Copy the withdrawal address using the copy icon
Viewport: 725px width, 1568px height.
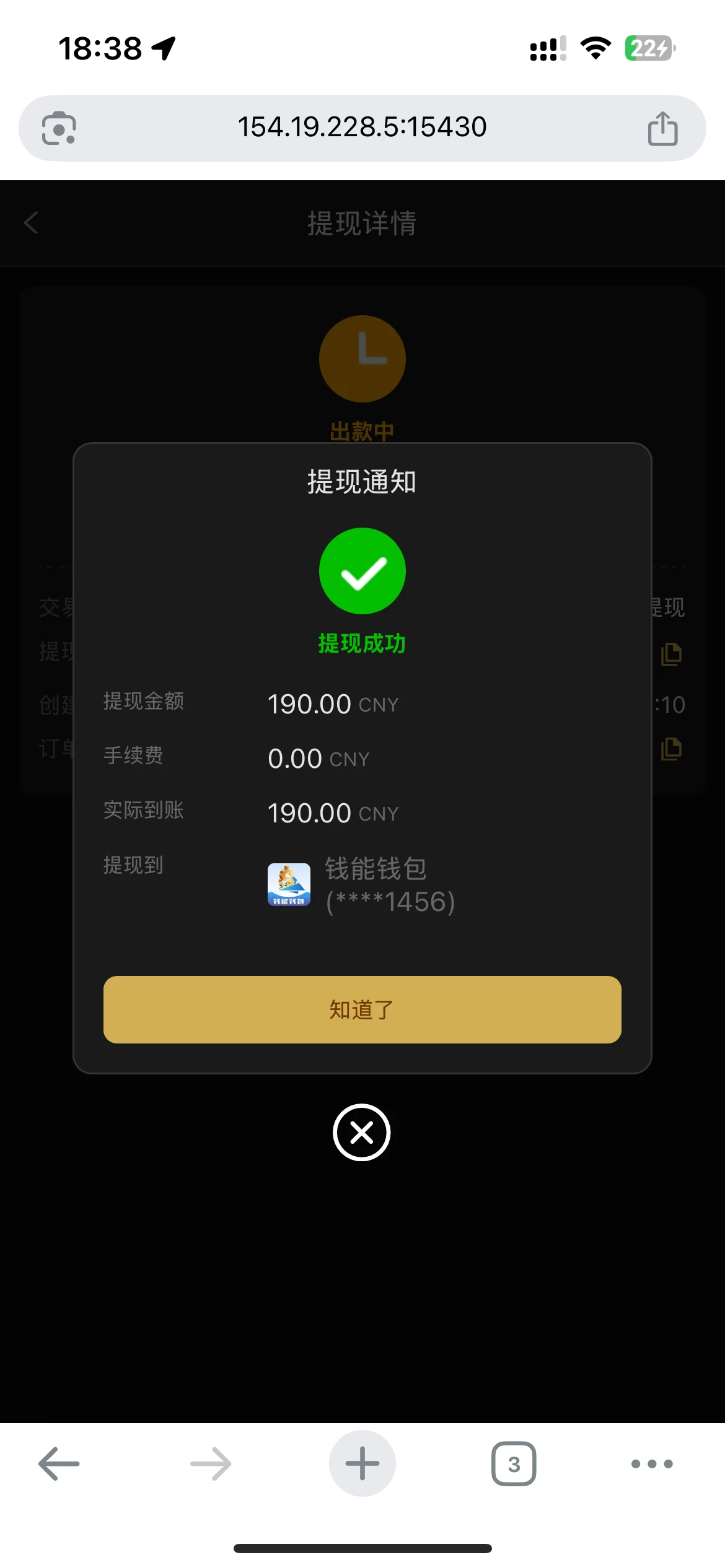(671, 653)
